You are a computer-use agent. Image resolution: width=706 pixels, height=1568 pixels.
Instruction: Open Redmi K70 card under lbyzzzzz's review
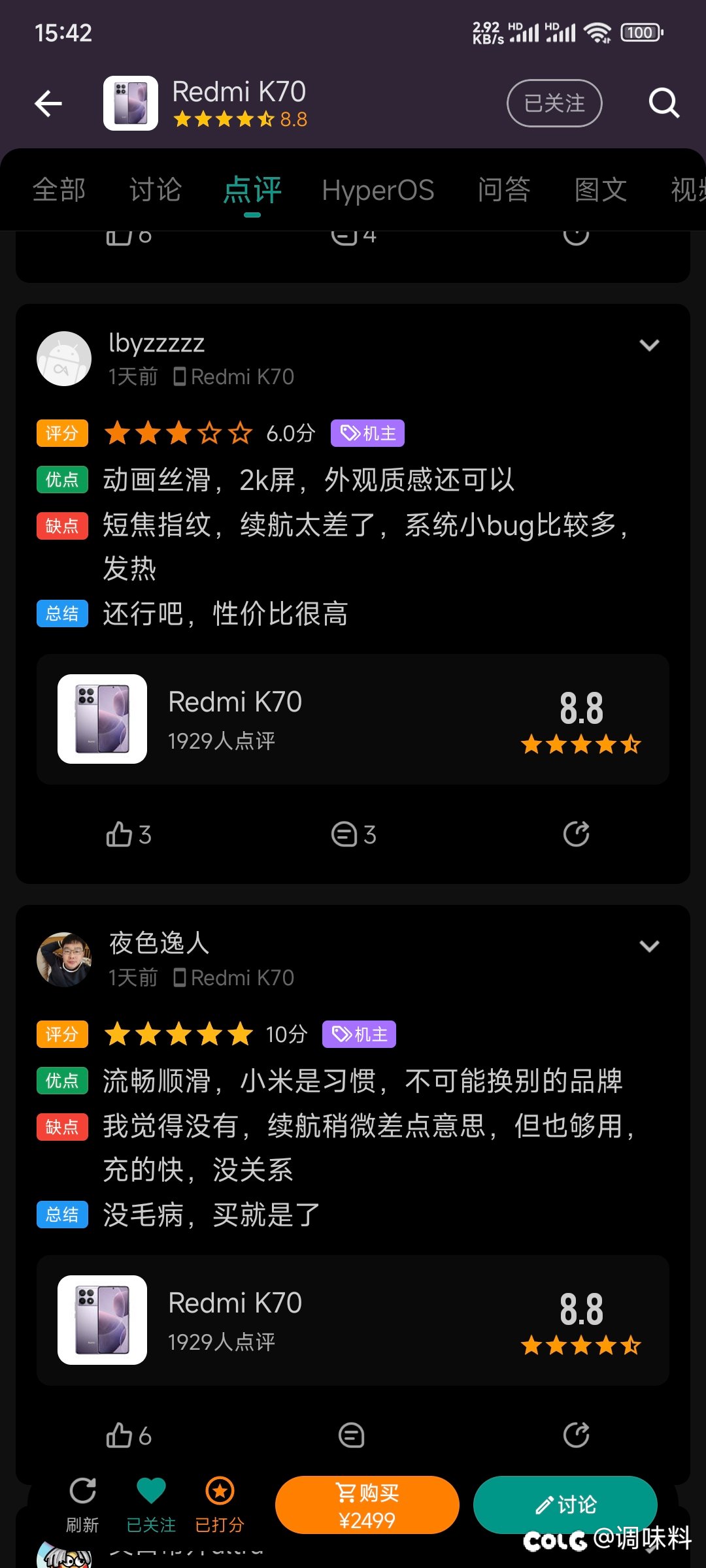(x=353, y=719)
